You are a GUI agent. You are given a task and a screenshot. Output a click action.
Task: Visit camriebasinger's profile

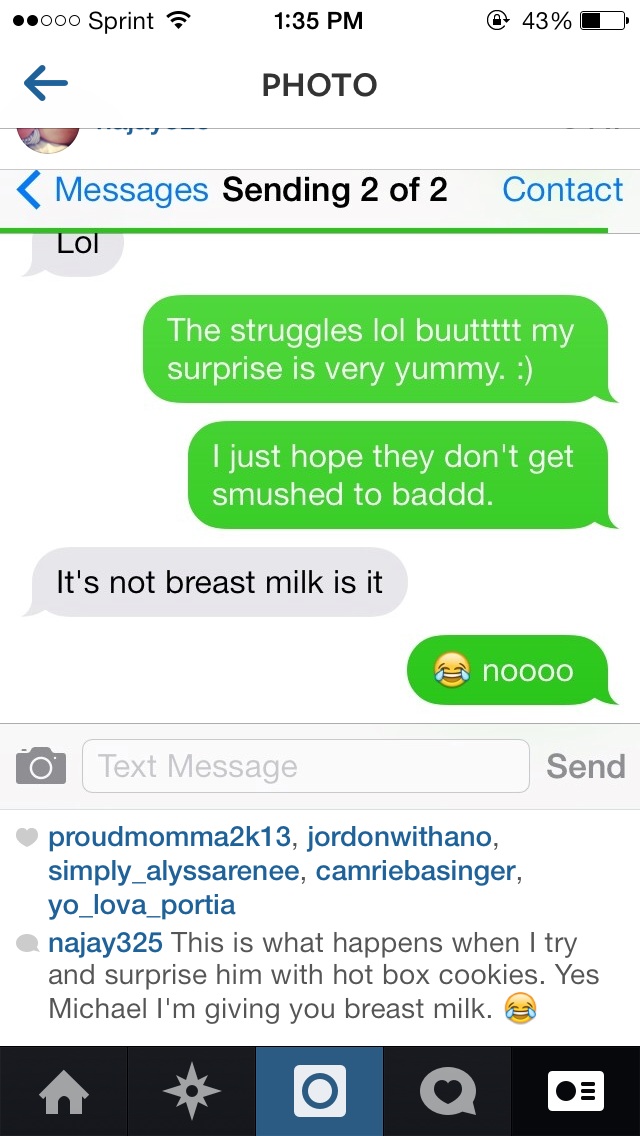click(x=415, y=871)
